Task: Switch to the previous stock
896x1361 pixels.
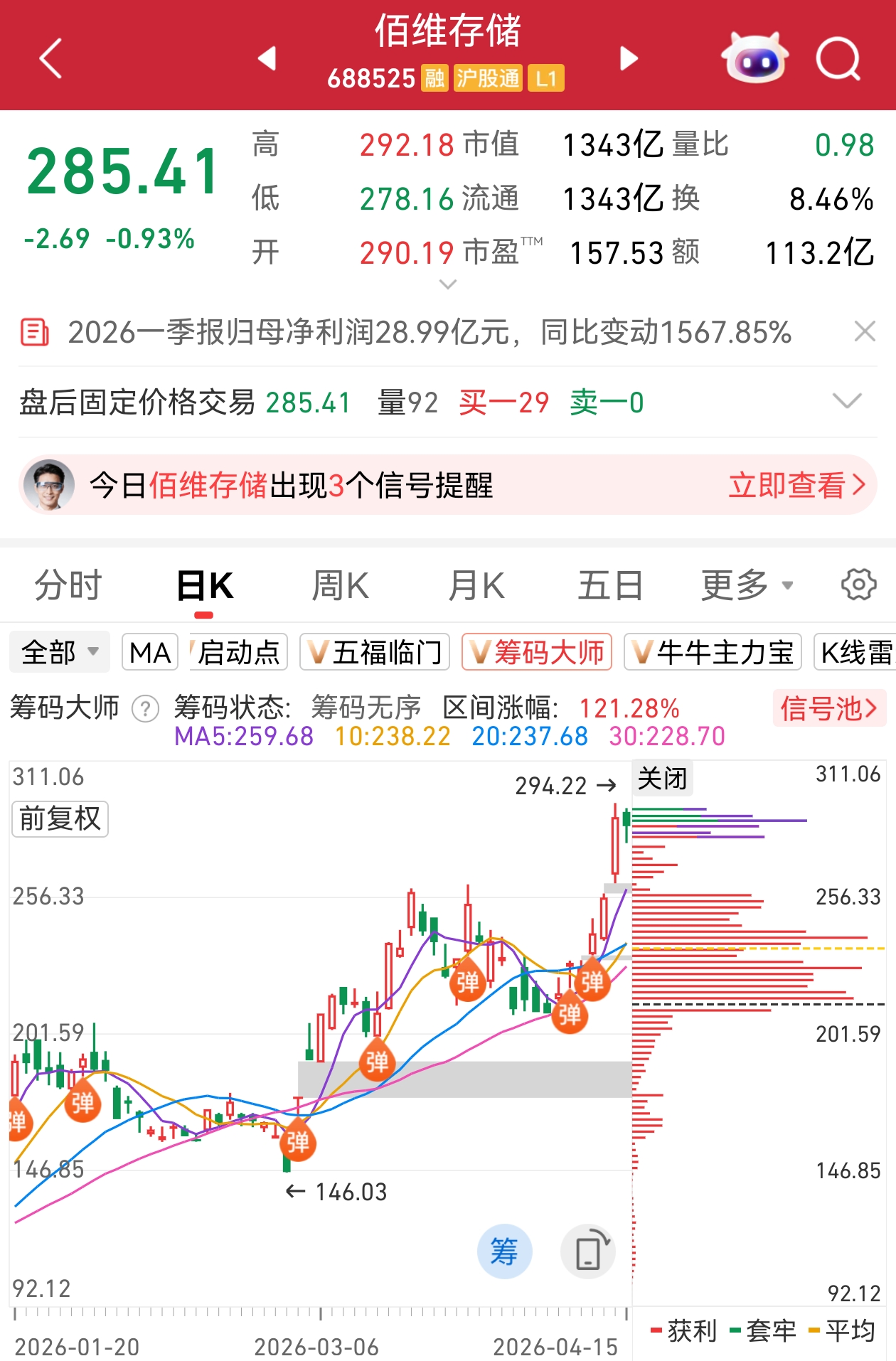Action: pyautogui.click(x=267, y=58)
